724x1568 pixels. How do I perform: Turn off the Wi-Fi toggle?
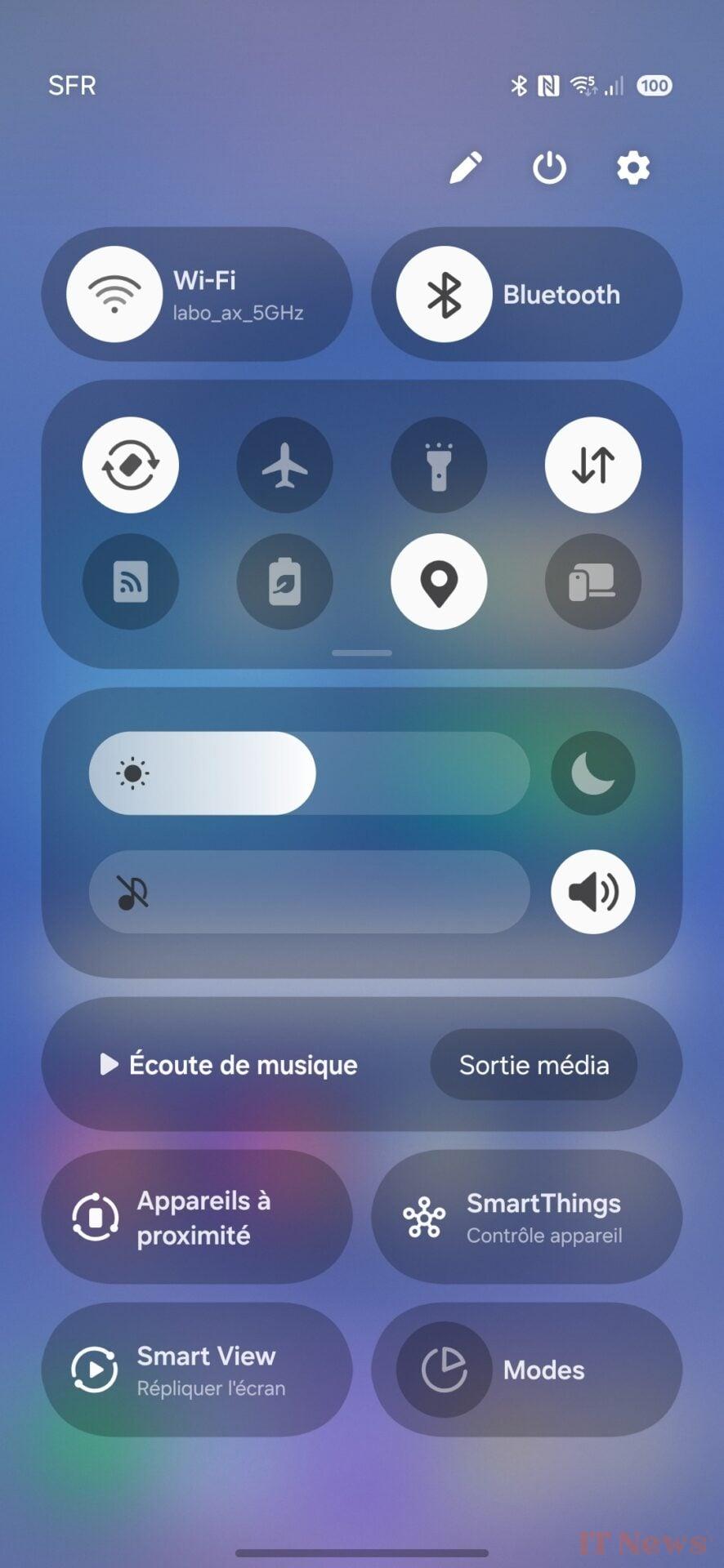[114, 294]
